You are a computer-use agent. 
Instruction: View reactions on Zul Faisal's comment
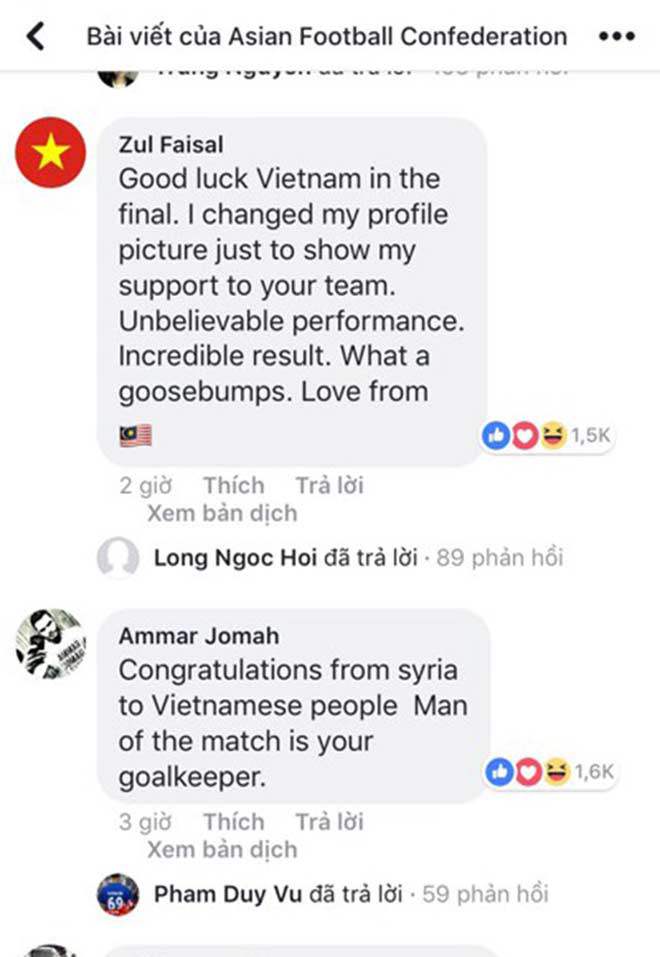coord(546,435)
